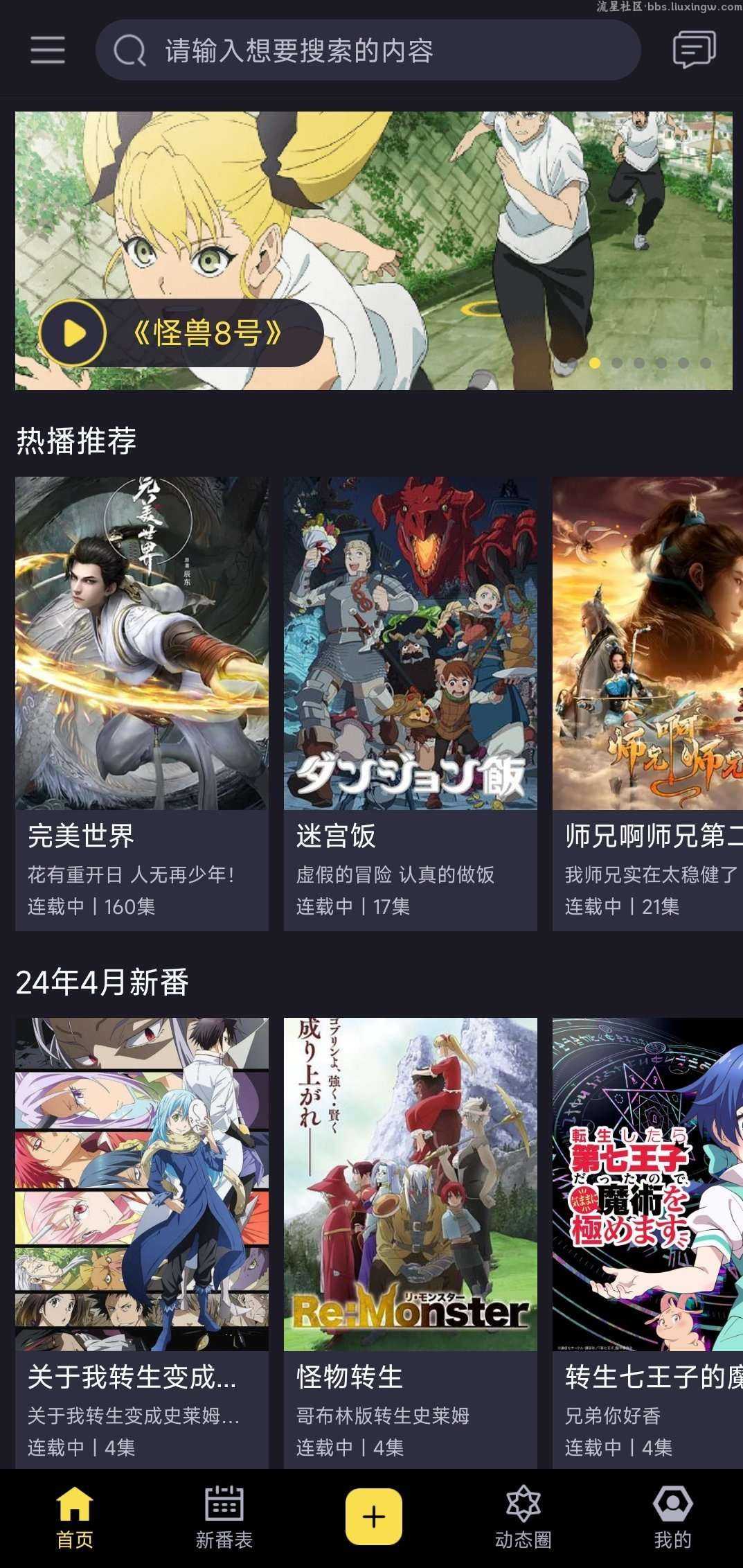Switch to the 动态圈 tab
The height and width of the screenshot is (1568, 743).
tap(523, 1517)
